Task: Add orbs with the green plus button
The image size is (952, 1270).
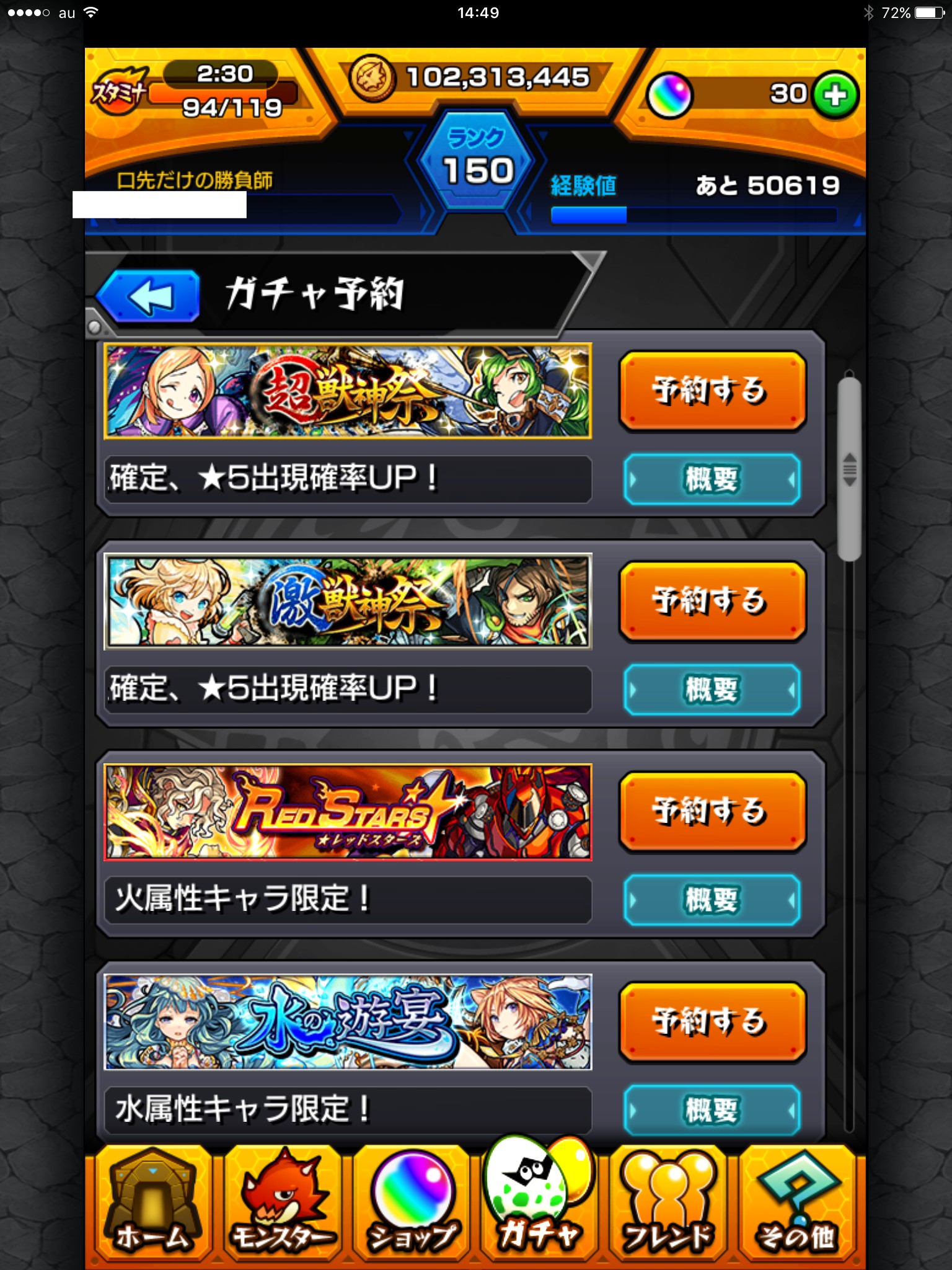Action: [835, 95]
